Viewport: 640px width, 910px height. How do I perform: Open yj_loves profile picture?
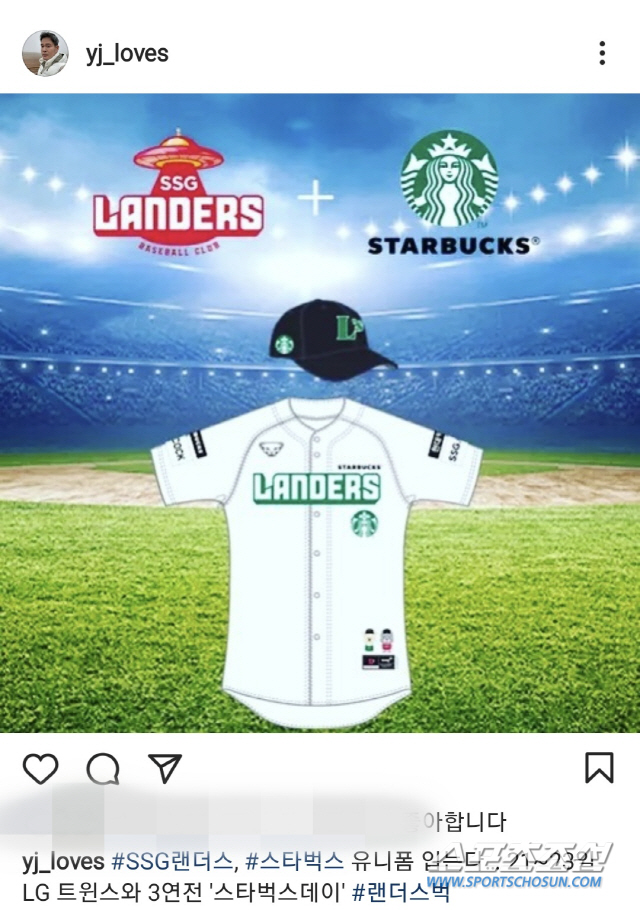click(x=45, y=53)
